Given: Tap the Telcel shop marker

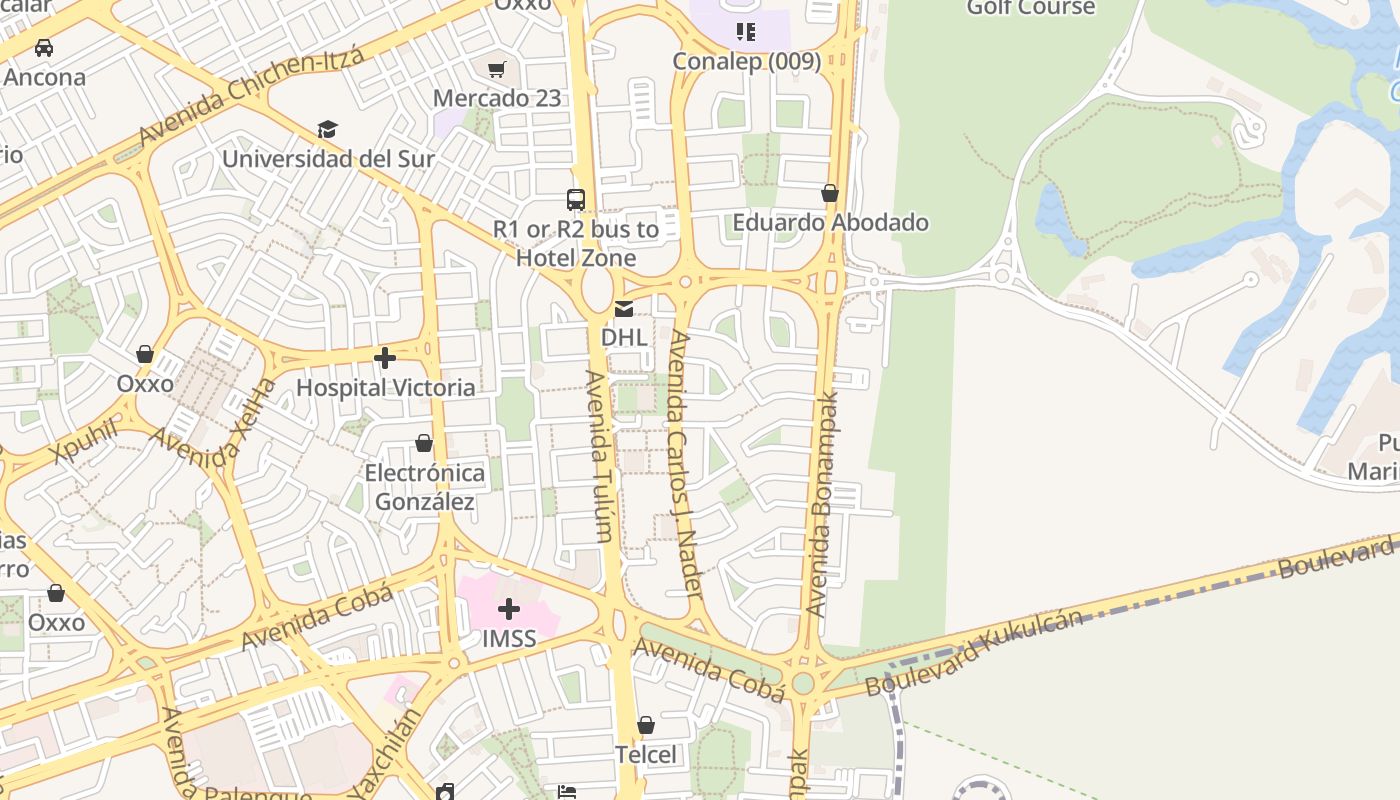Looking at the screenshot, I should tap(646, 724).
